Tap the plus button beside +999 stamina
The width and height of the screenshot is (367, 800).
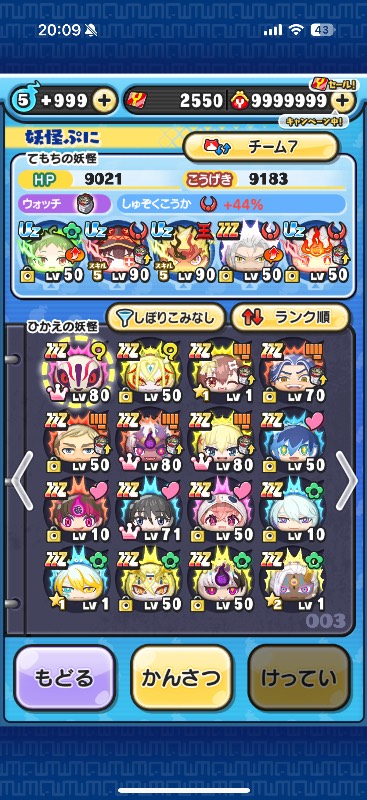(104, 101)
